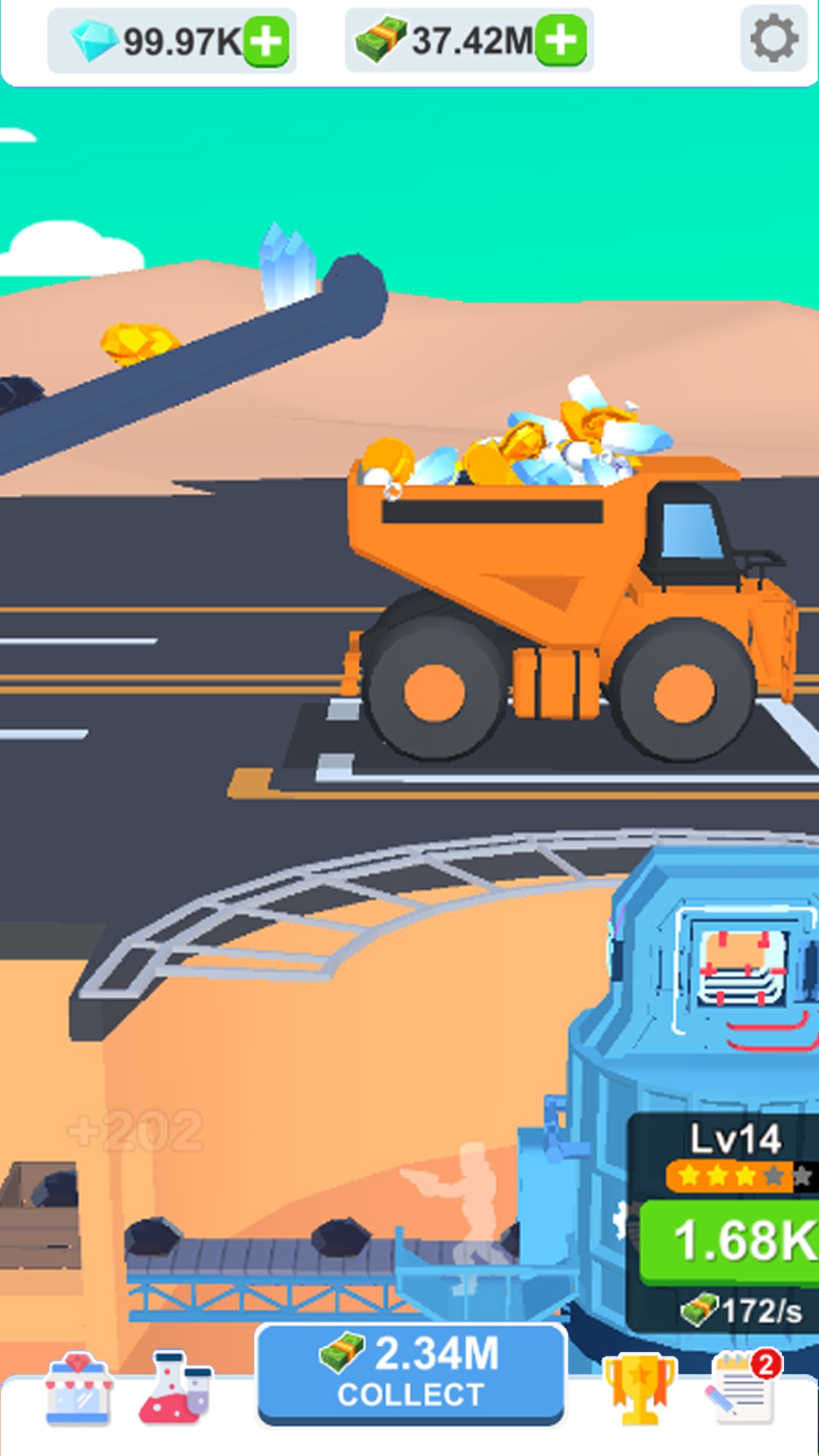Open the research lab flasks

coord(175,1387)
